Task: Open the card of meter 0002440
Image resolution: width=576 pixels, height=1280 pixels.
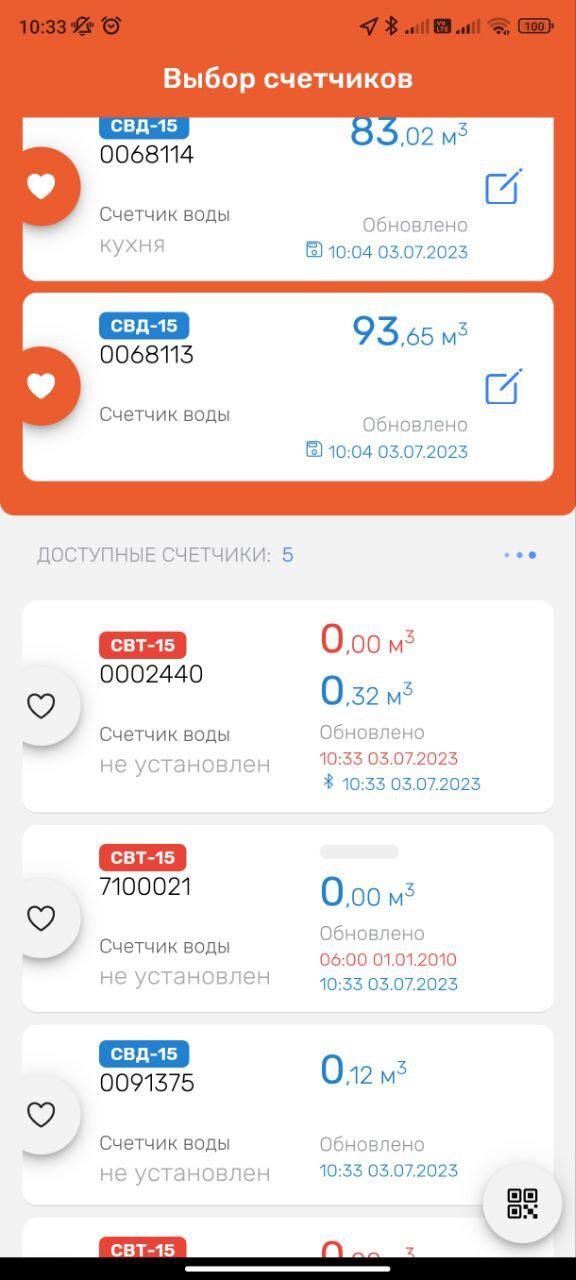Action: coord(288,706)
